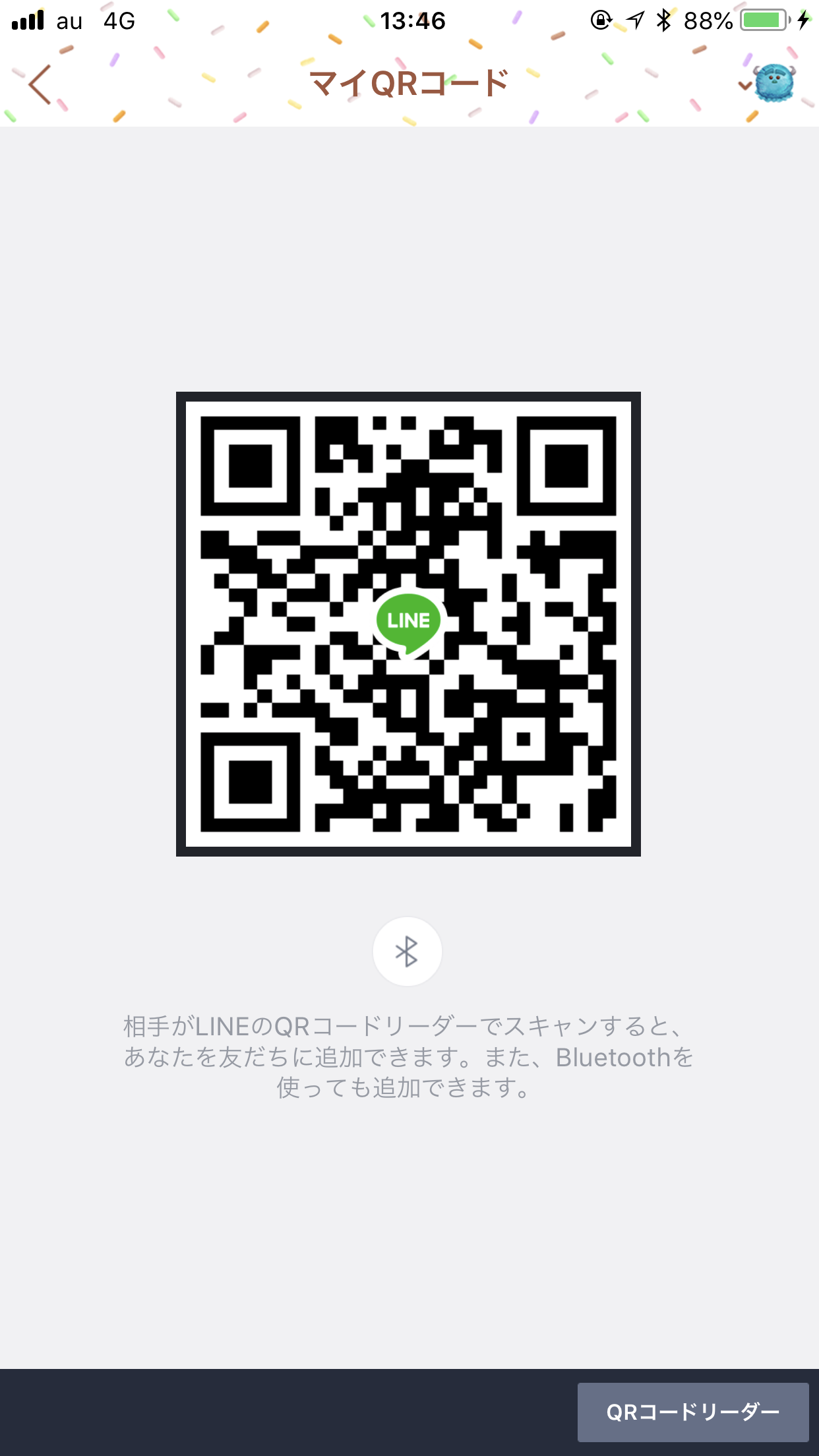Screen dimensions: 819x1456
Task: Tap the round Bluetooth add-friend button
Action: point(407,952)
